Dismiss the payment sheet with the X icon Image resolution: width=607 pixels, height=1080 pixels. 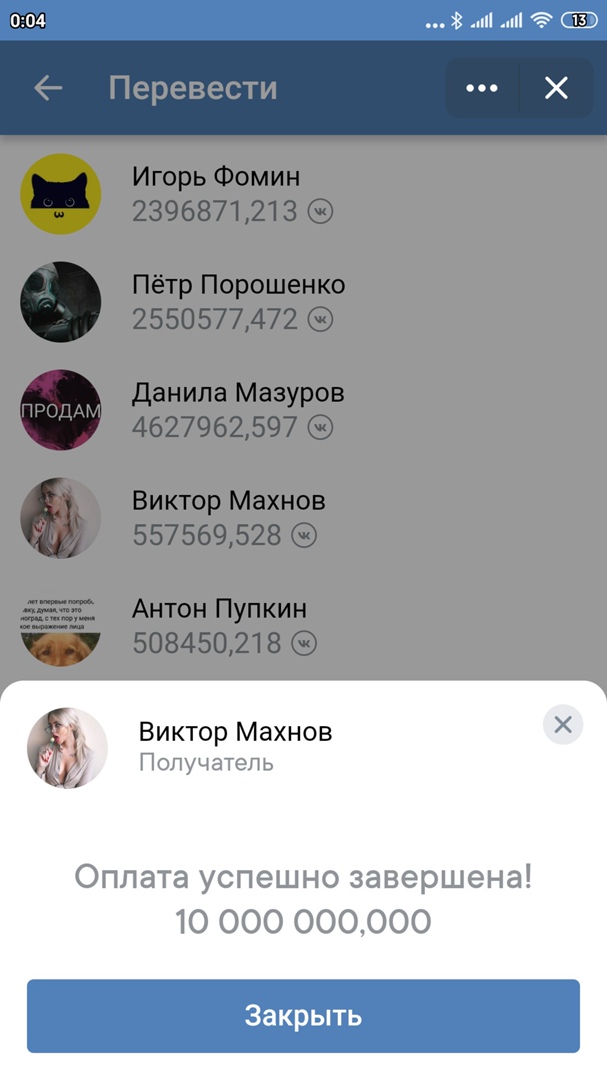563,724
